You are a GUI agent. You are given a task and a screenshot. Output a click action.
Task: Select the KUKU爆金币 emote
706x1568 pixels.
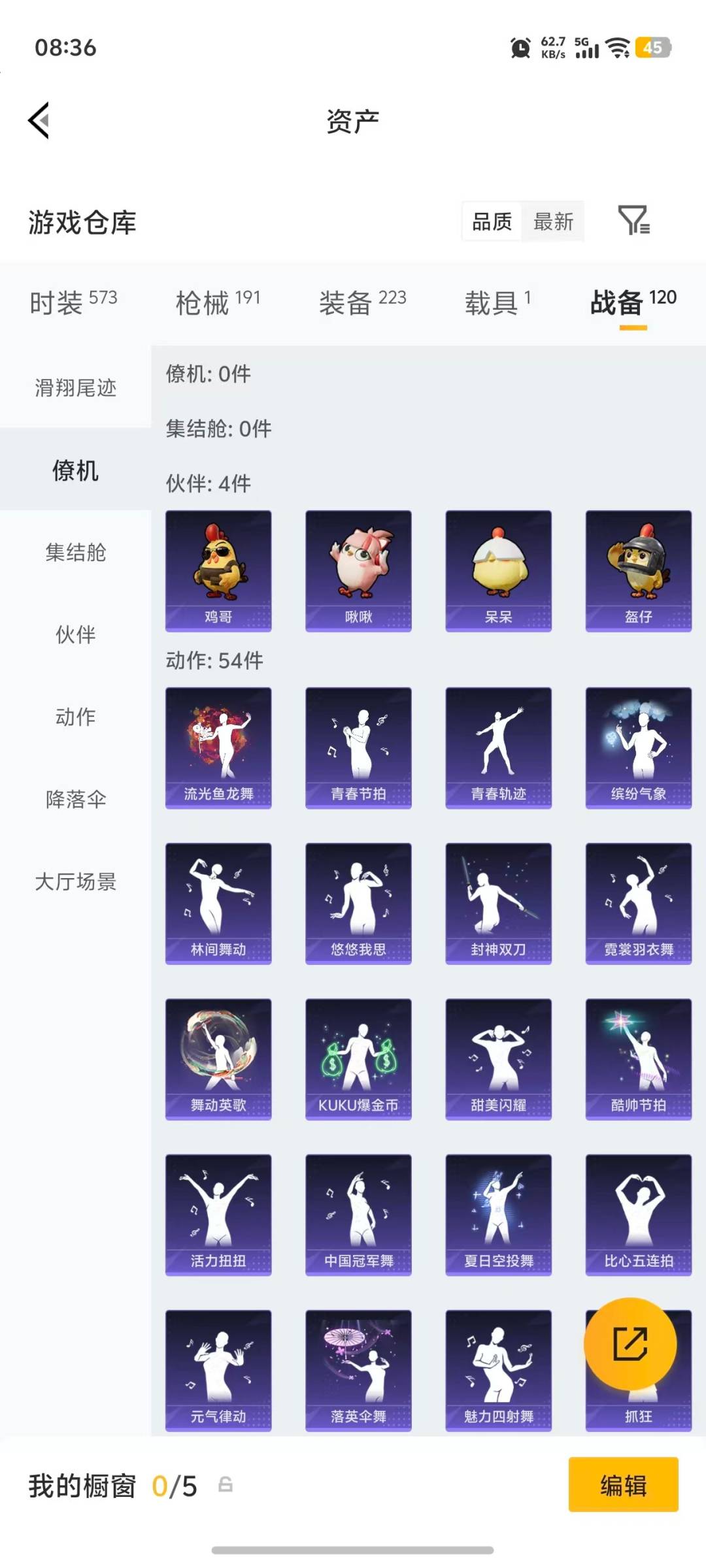coord(358,1058)
